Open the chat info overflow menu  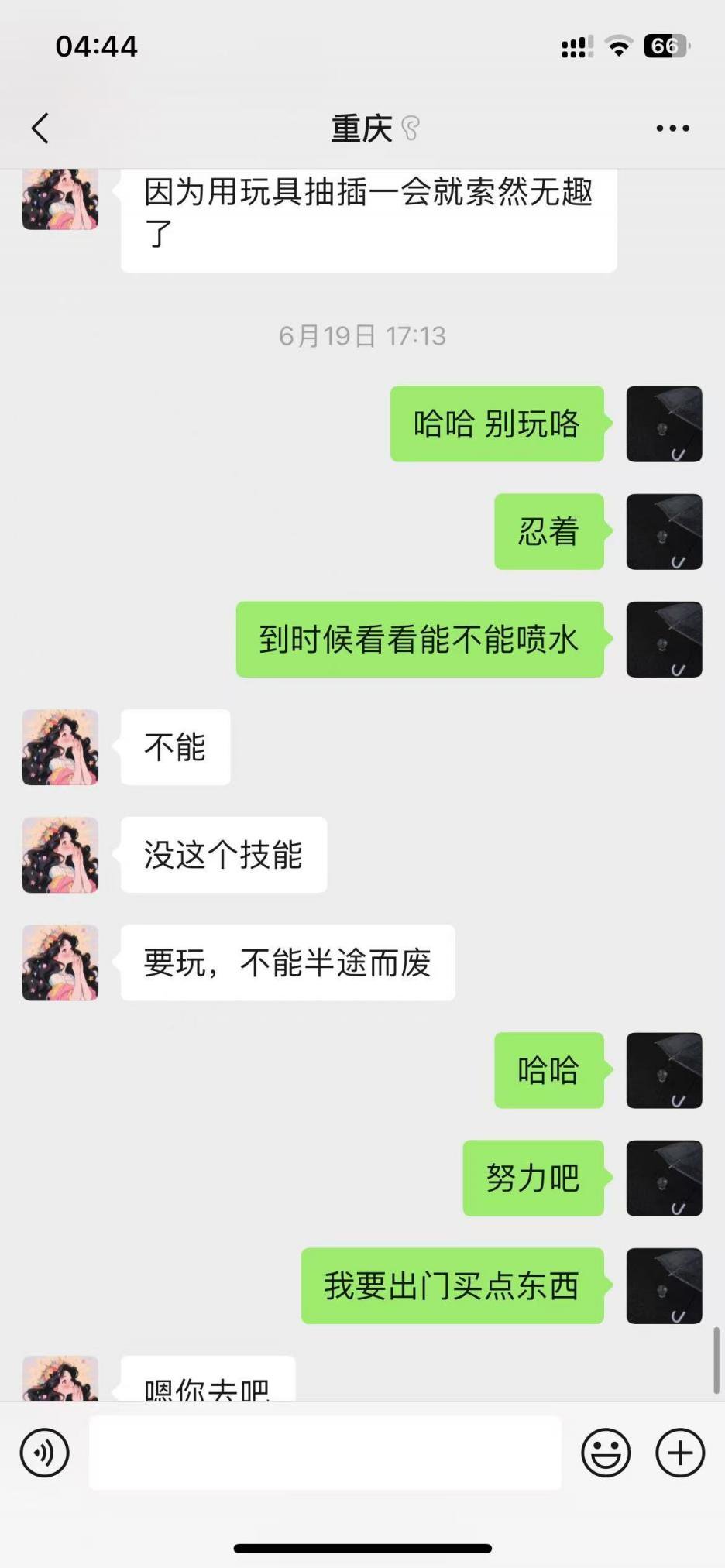pyautogui.click(x=672, y=129)
